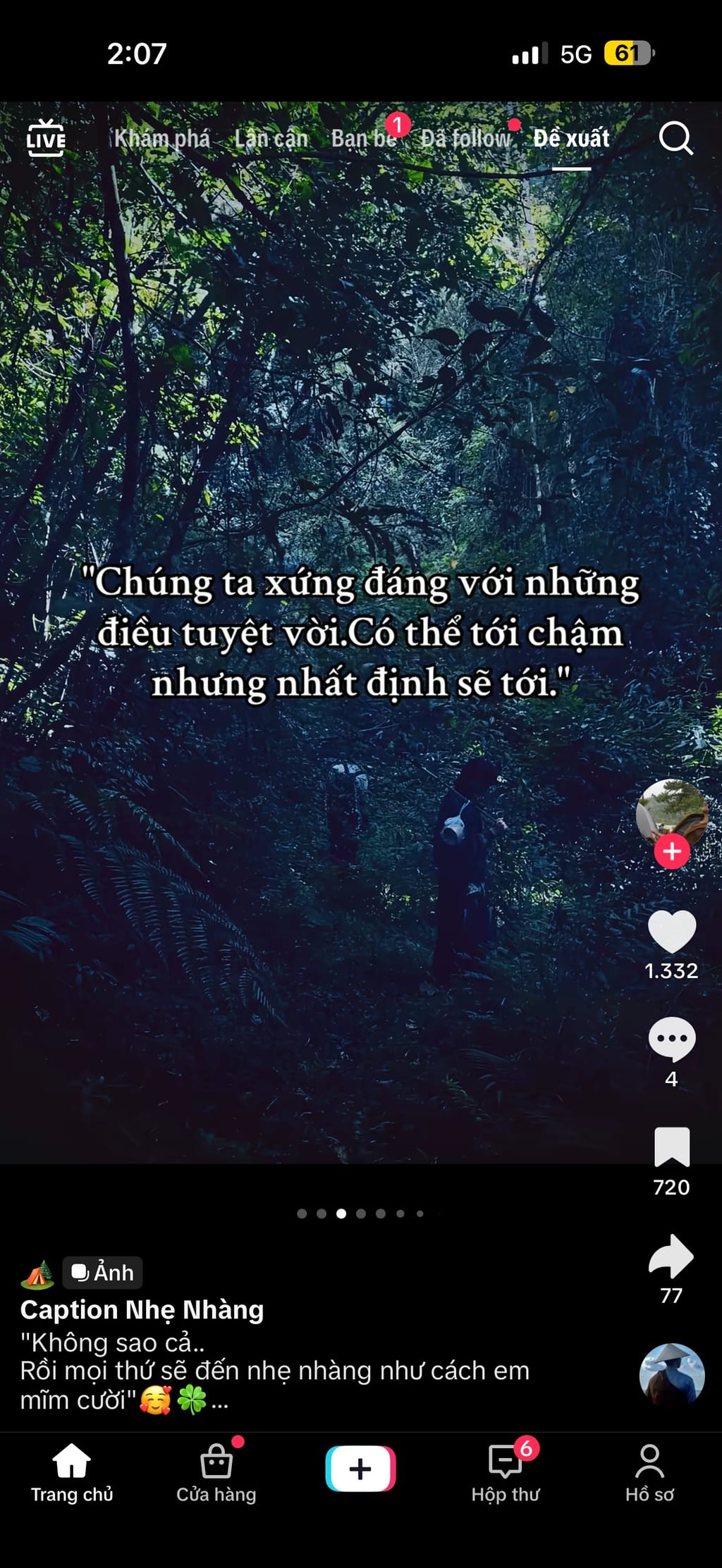Create a new post with plus button

(x=360, y=1469)
